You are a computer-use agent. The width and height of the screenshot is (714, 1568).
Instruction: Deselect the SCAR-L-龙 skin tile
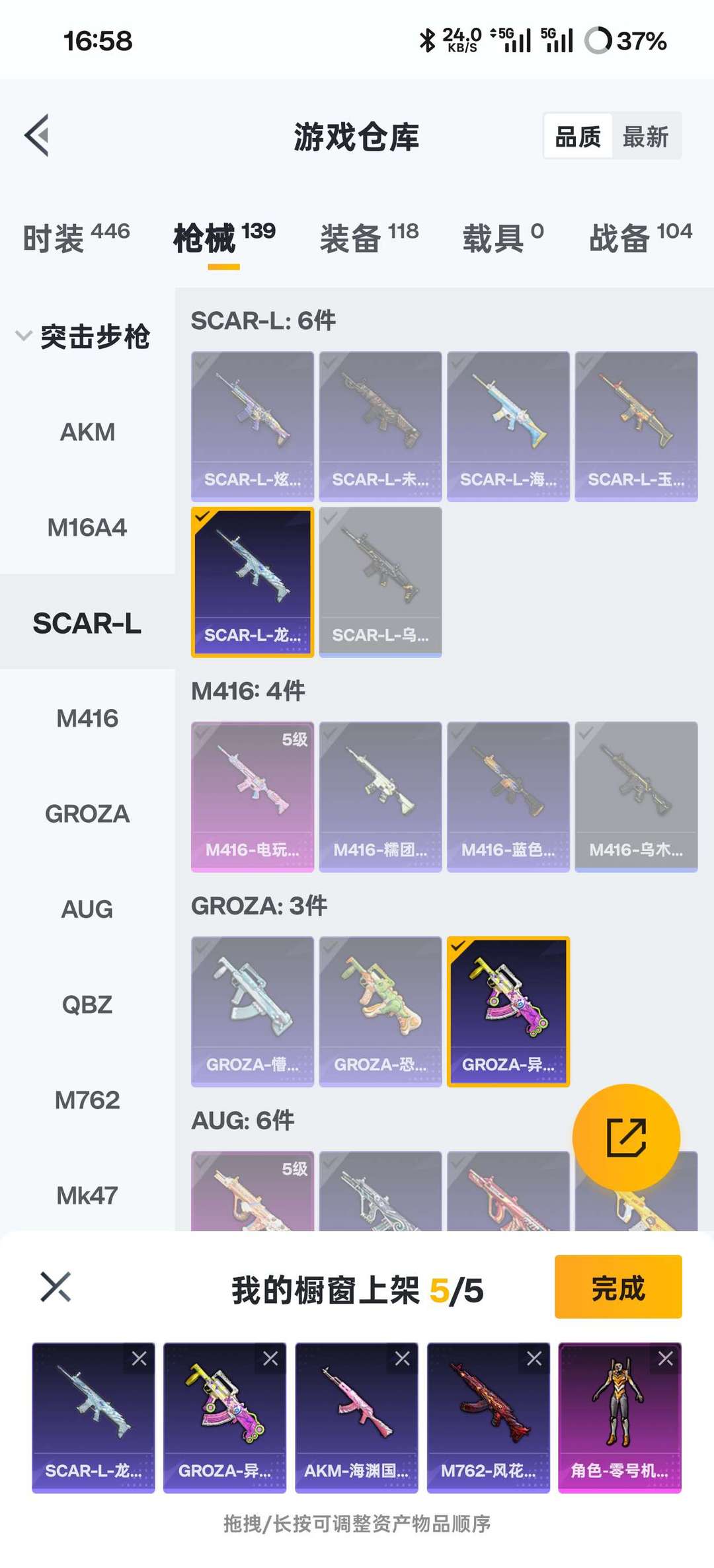click(x=253, y=582)
